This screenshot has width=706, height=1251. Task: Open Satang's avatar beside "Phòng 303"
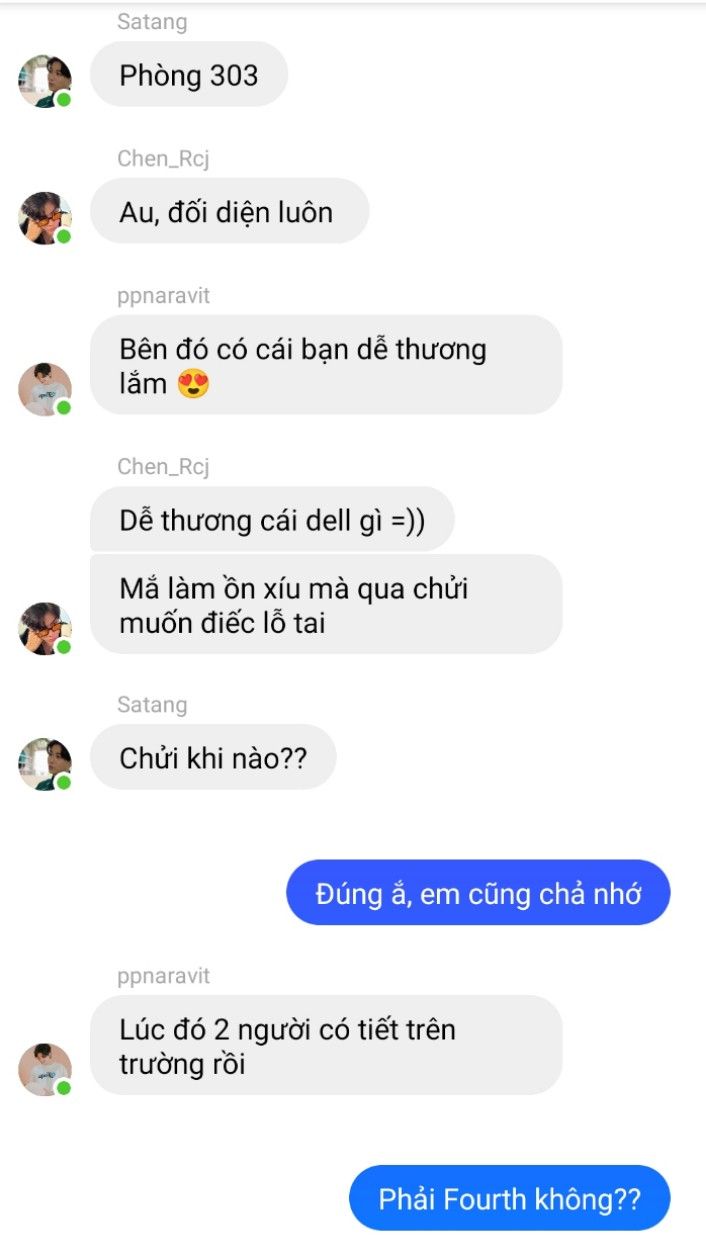[45, 81]
